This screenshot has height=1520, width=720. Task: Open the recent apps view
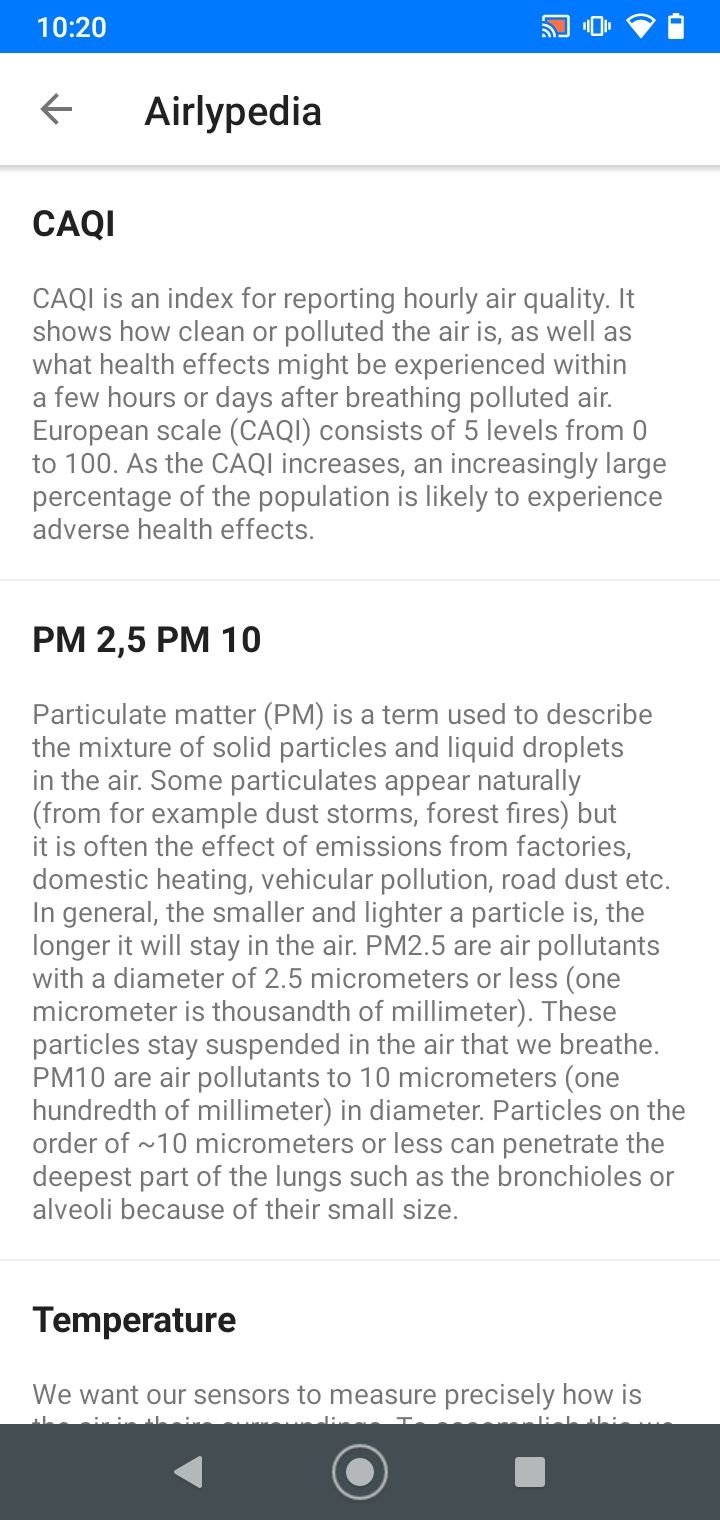pos(529,1471)
